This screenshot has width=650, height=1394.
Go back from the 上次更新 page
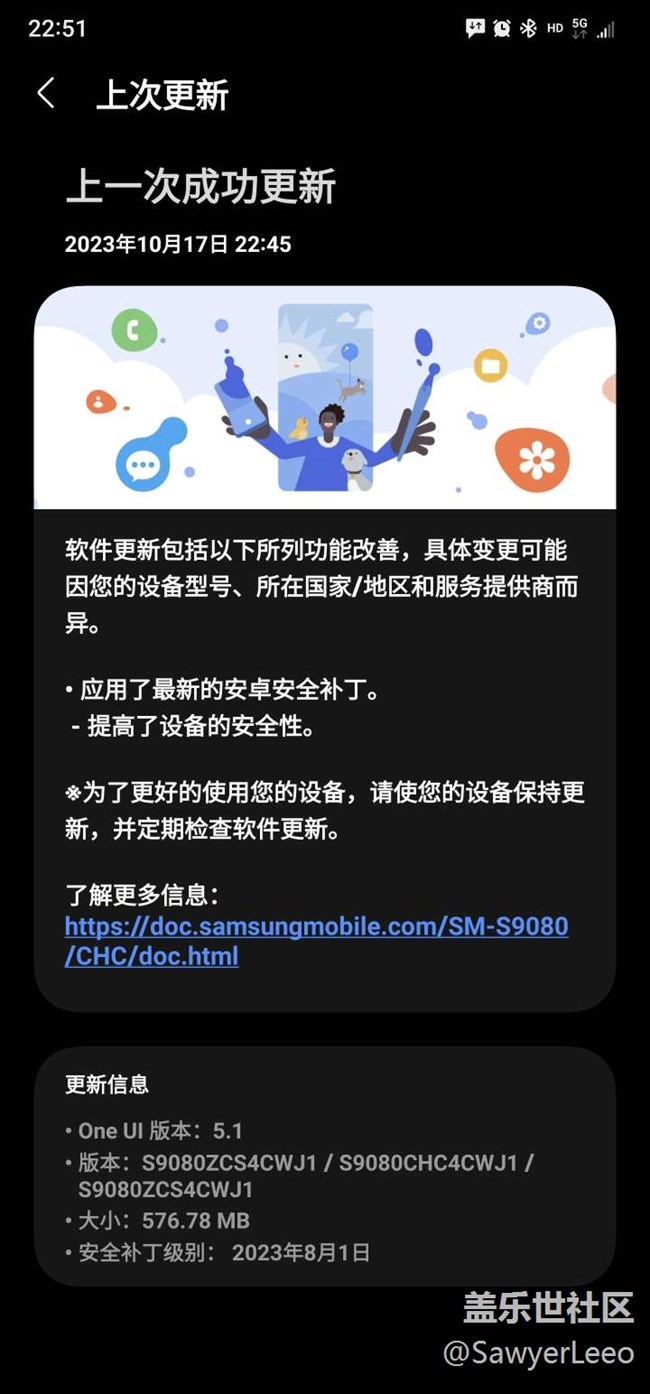[x=46, y=94]
